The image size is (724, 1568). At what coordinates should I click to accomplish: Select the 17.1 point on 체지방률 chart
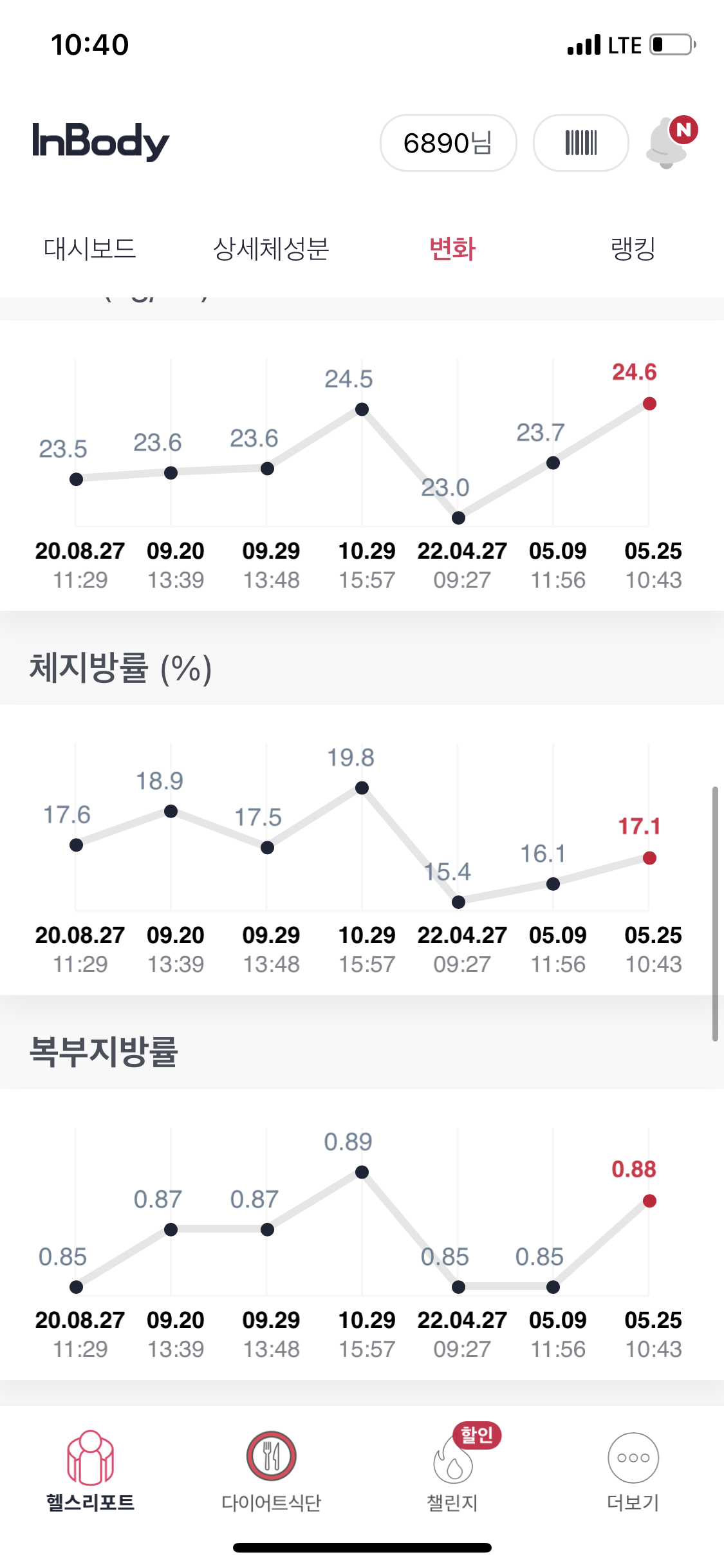649,858
